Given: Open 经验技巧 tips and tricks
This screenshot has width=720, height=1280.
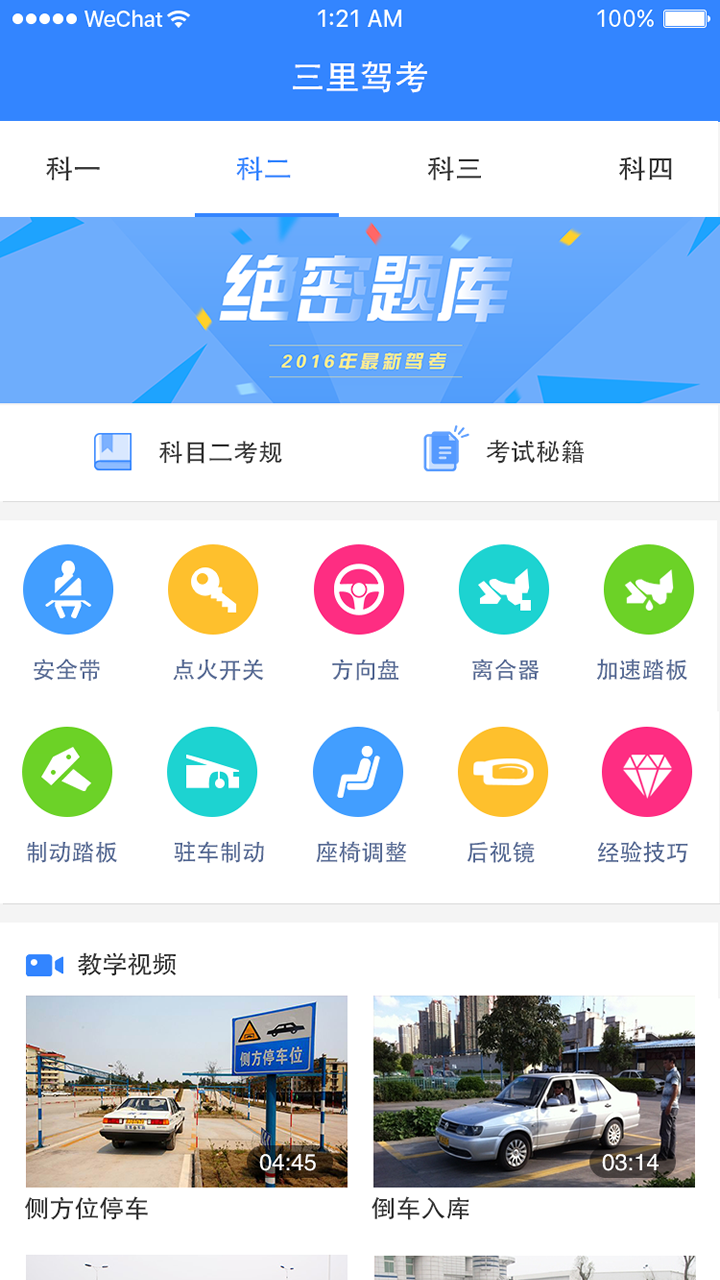Looking at the screenshot, I should pyautogui.click(x=647, y=772).
